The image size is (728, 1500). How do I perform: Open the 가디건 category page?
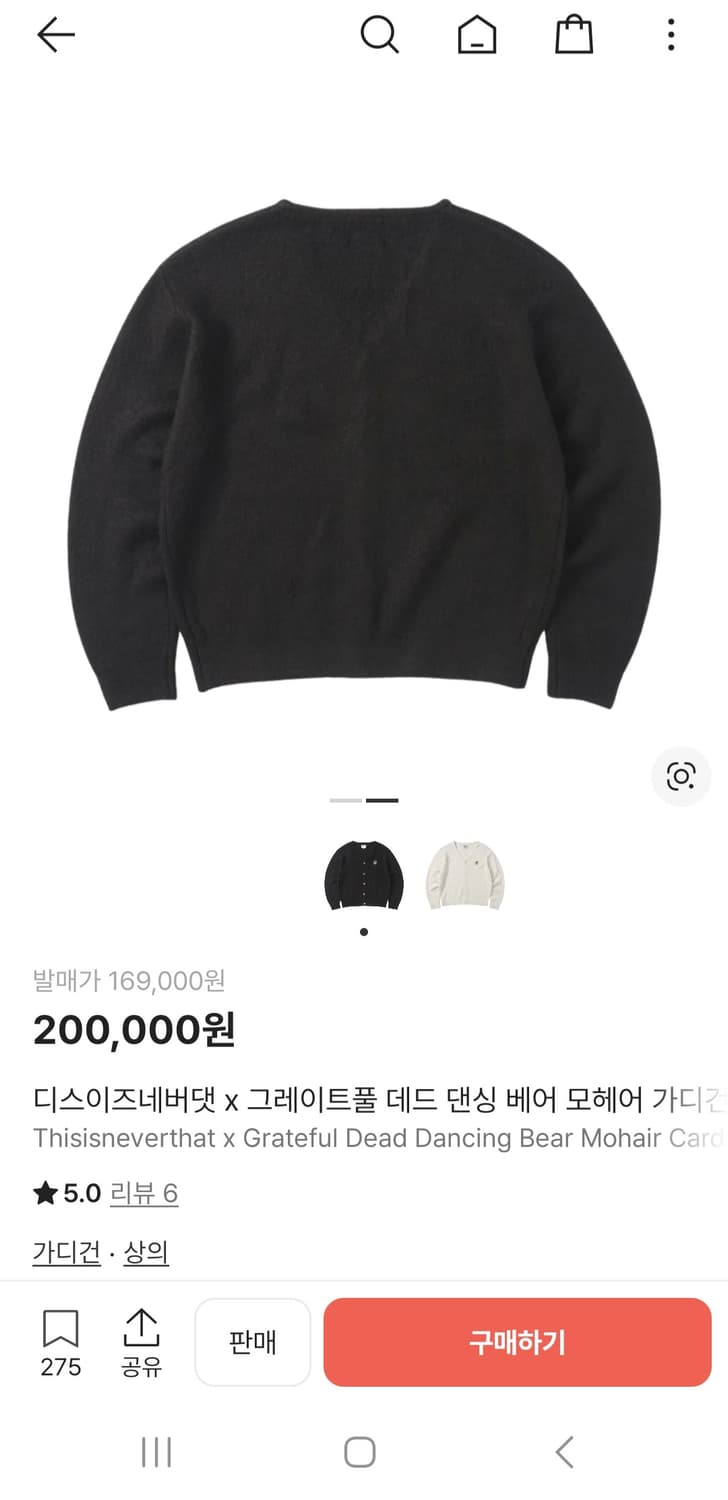pyautogui.click(x=65, y=1253)
